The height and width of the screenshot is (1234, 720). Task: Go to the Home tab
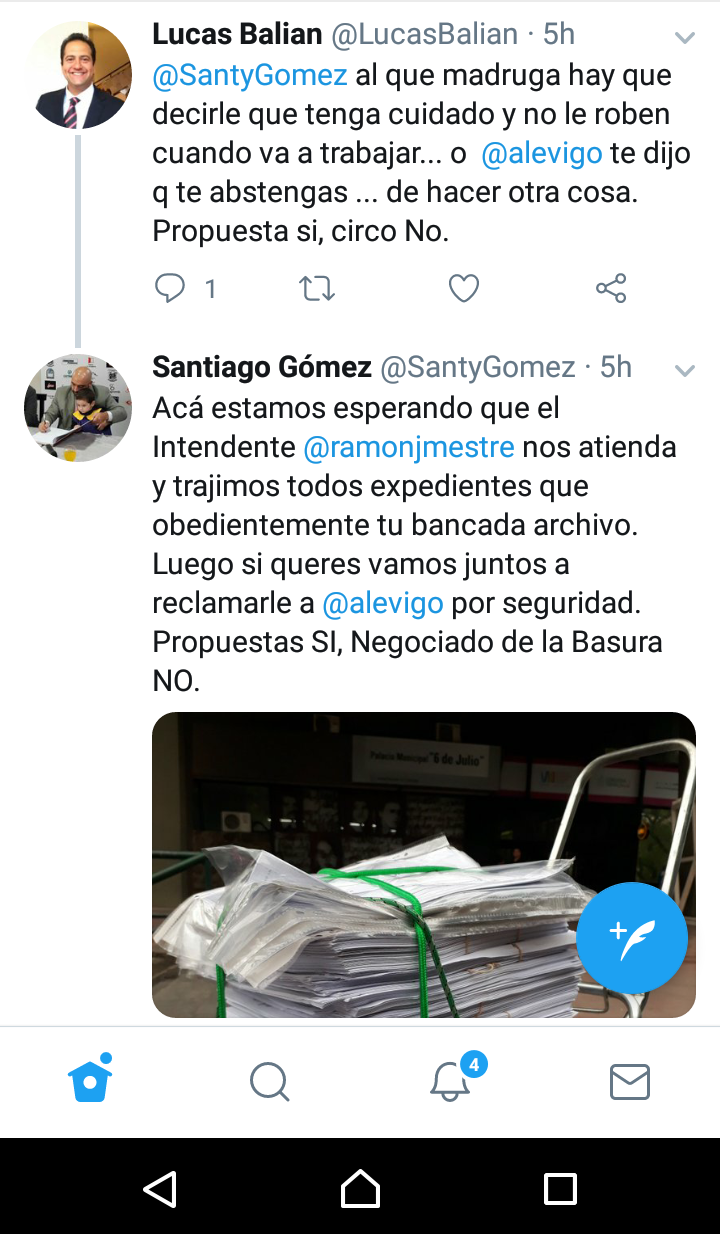pyautogui.click(x=90, y=1080)
